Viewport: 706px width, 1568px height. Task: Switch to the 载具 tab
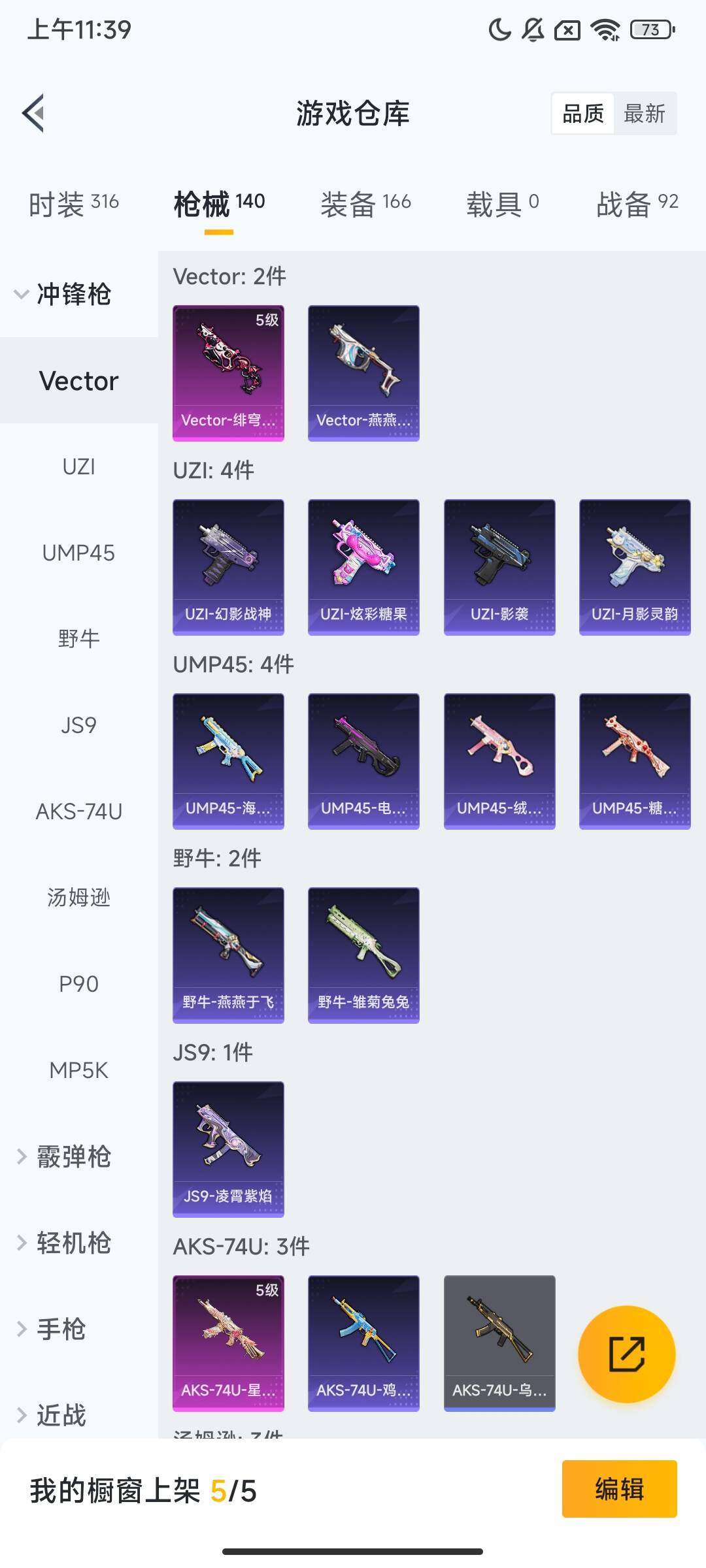coord(502,204)
